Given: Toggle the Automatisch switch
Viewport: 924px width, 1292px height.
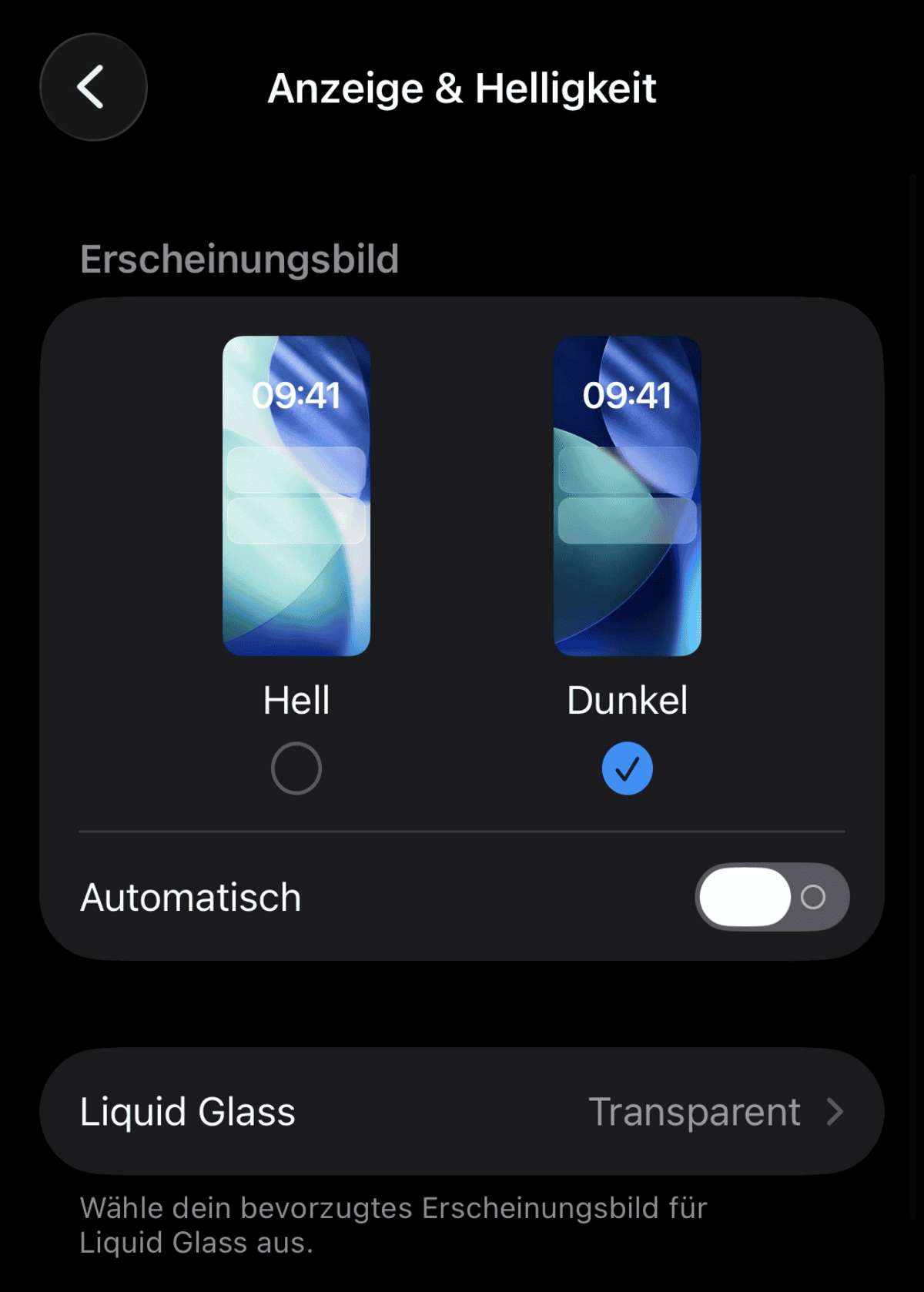Looking at the screenshot, I should [x=772, y=897].
